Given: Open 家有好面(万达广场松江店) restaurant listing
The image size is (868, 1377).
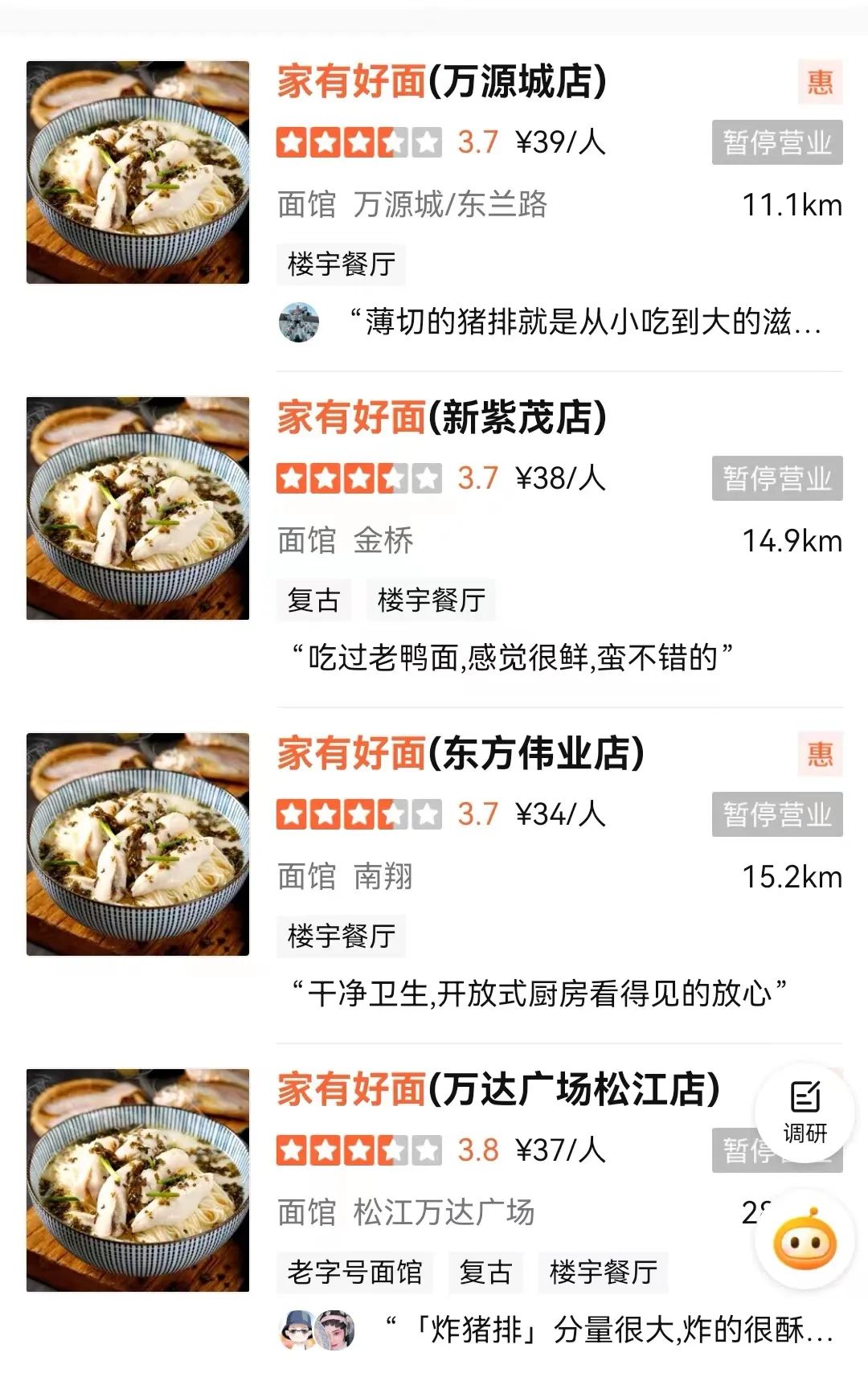Looking at the screenshot, I should click(x=497, y=1090).
